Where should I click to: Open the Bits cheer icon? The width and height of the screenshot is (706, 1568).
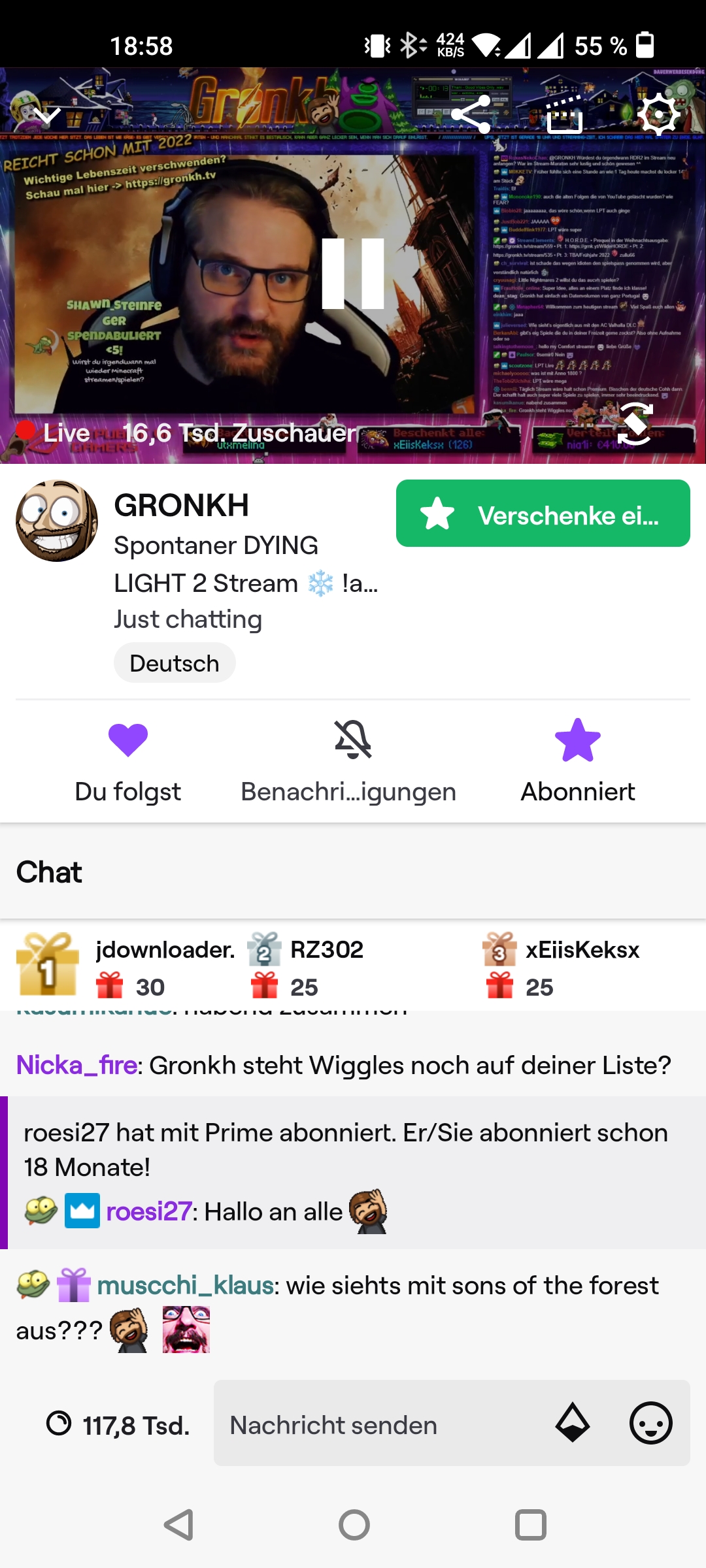573,1423
